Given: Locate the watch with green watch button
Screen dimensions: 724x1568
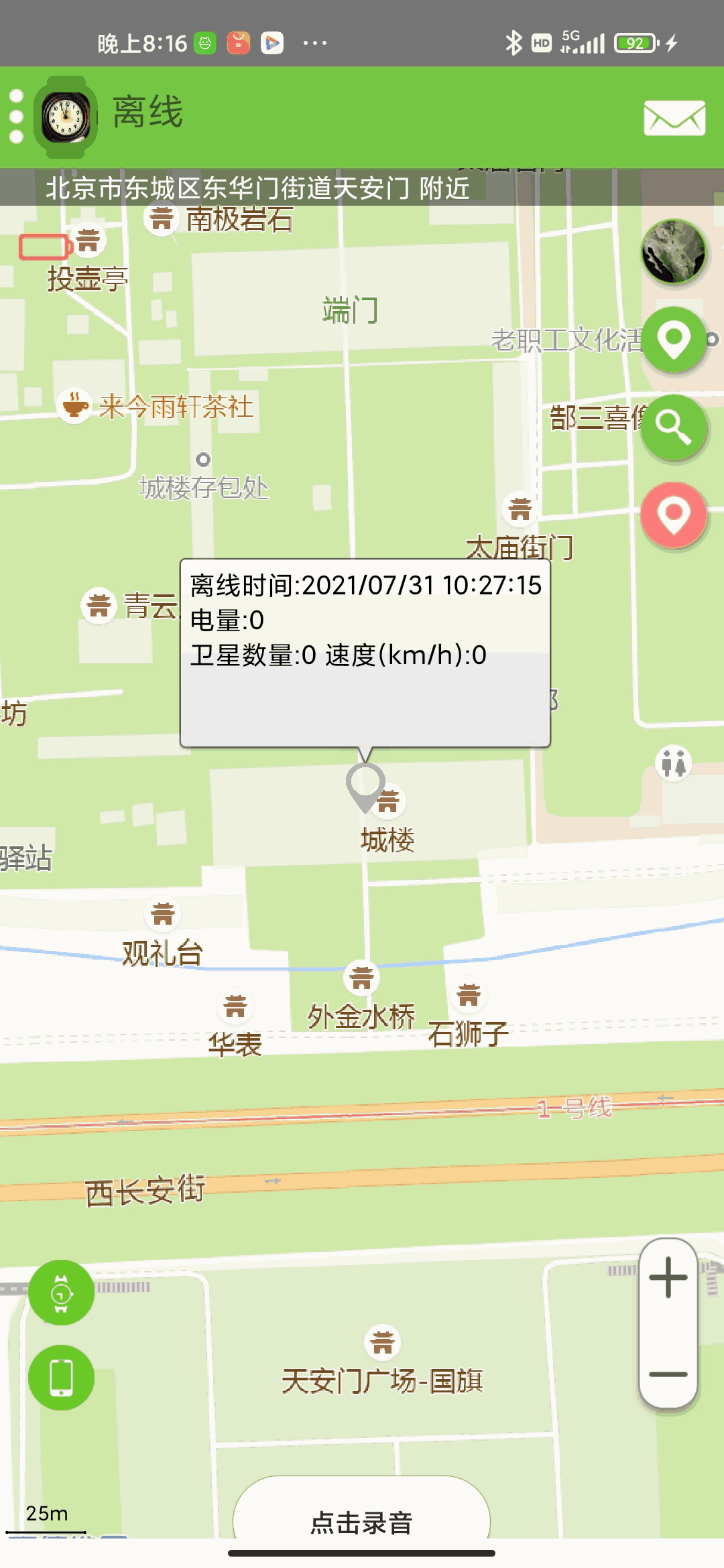Looking at the screenshot, I should tap(61, 1293).
